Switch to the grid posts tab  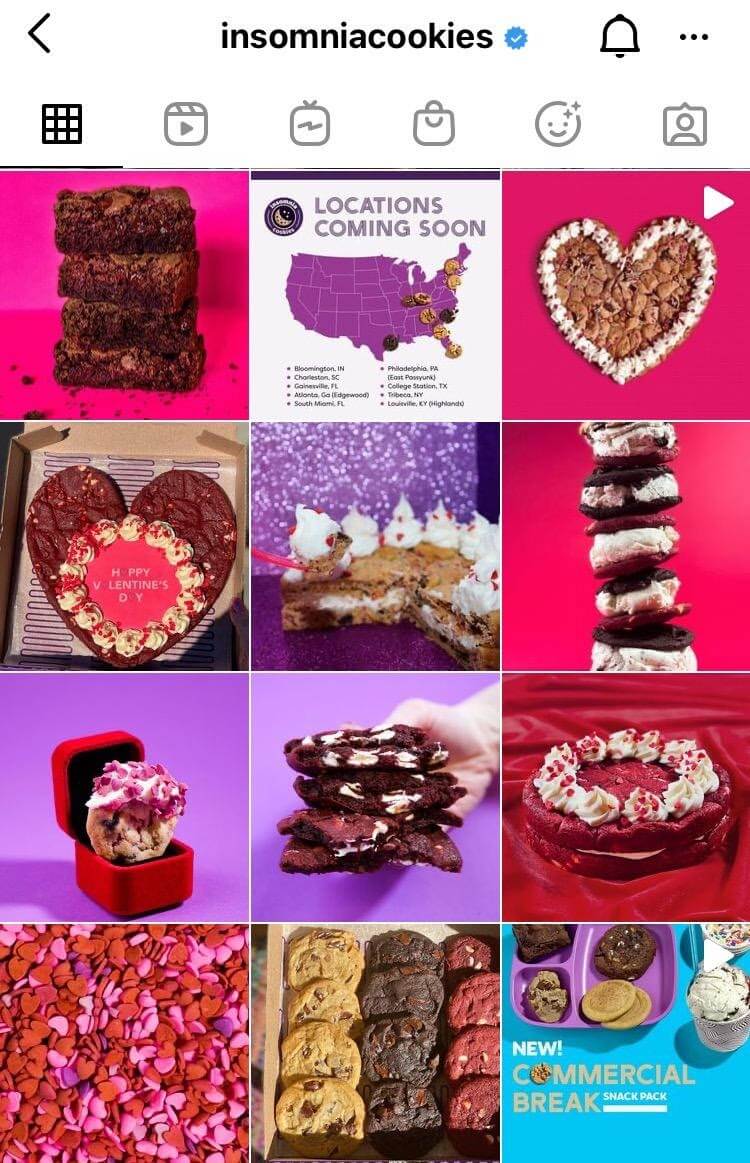pos(62,125)
